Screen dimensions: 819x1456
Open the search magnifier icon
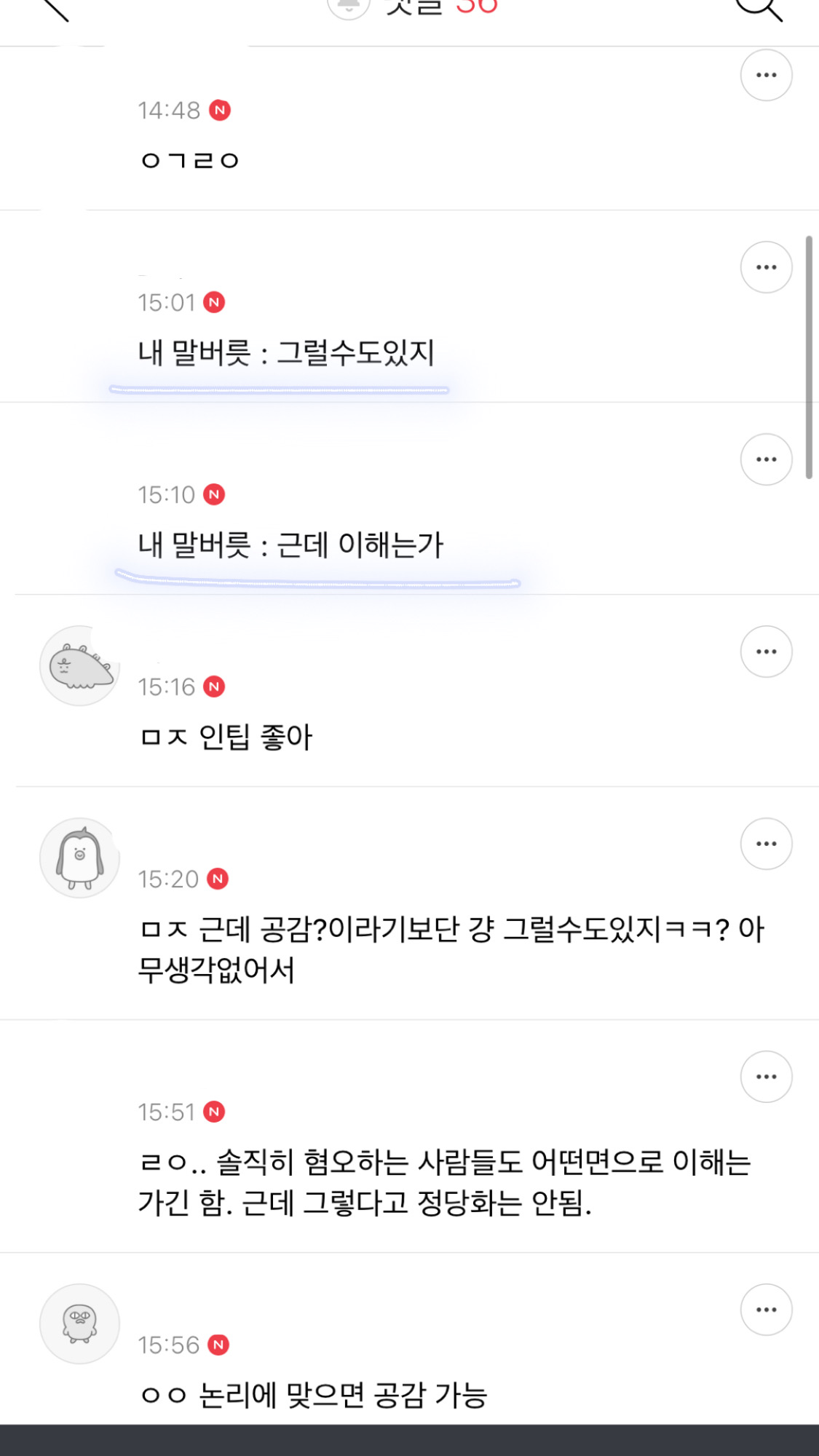coord(759,7)
